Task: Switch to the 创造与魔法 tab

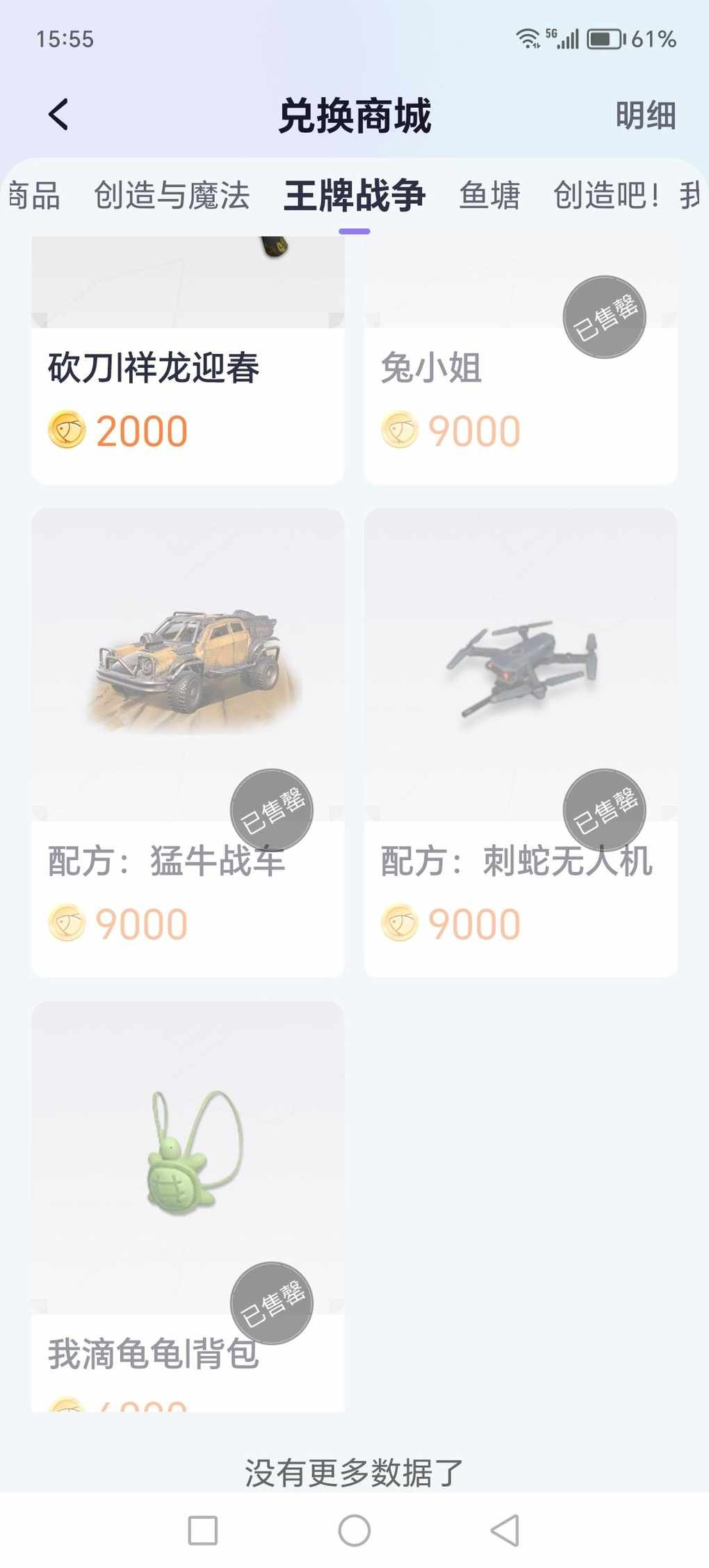Action: pyautogui.click(x=172, y=195)
